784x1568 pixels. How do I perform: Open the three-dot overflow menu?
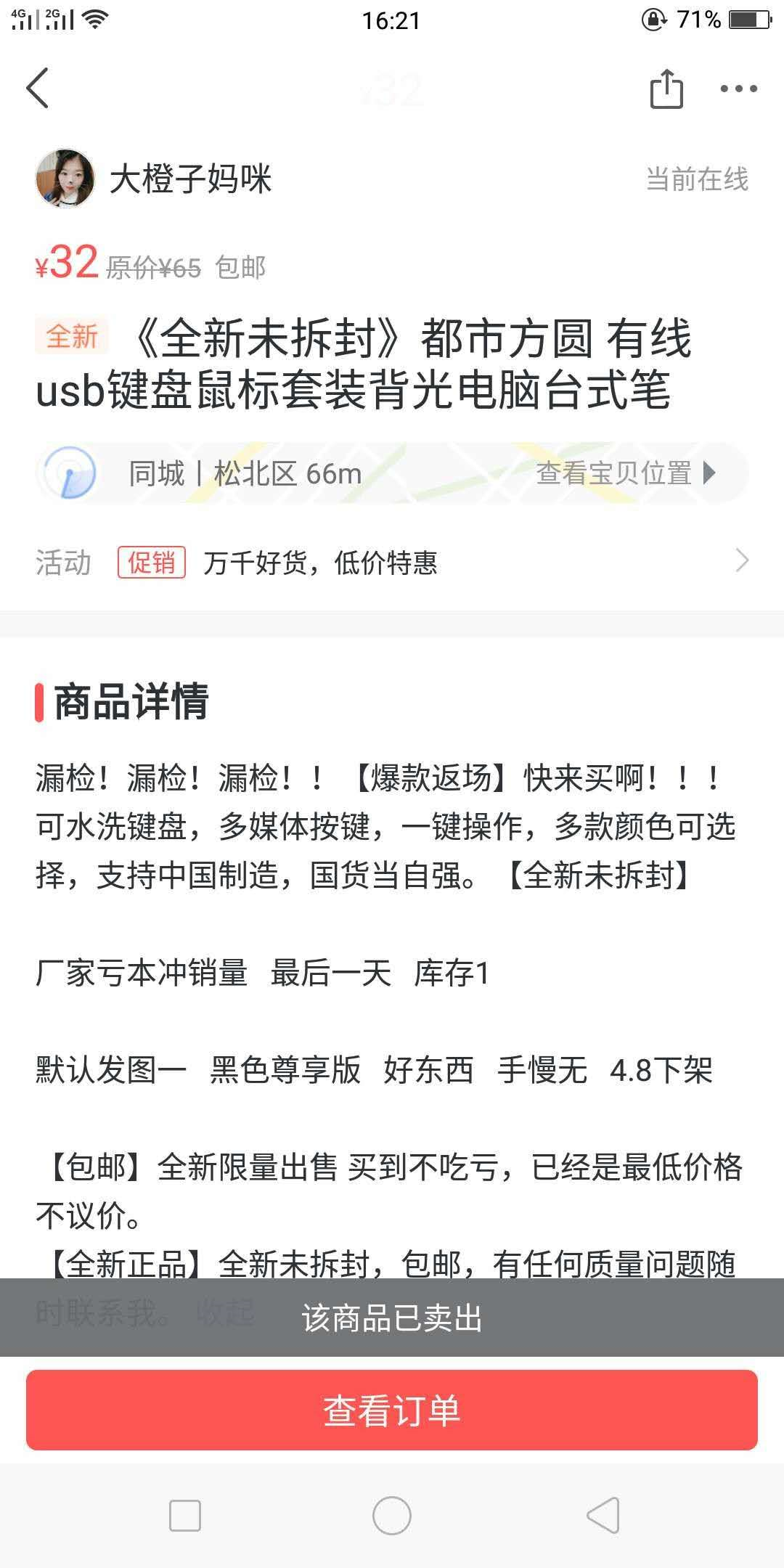coord(738,89)
